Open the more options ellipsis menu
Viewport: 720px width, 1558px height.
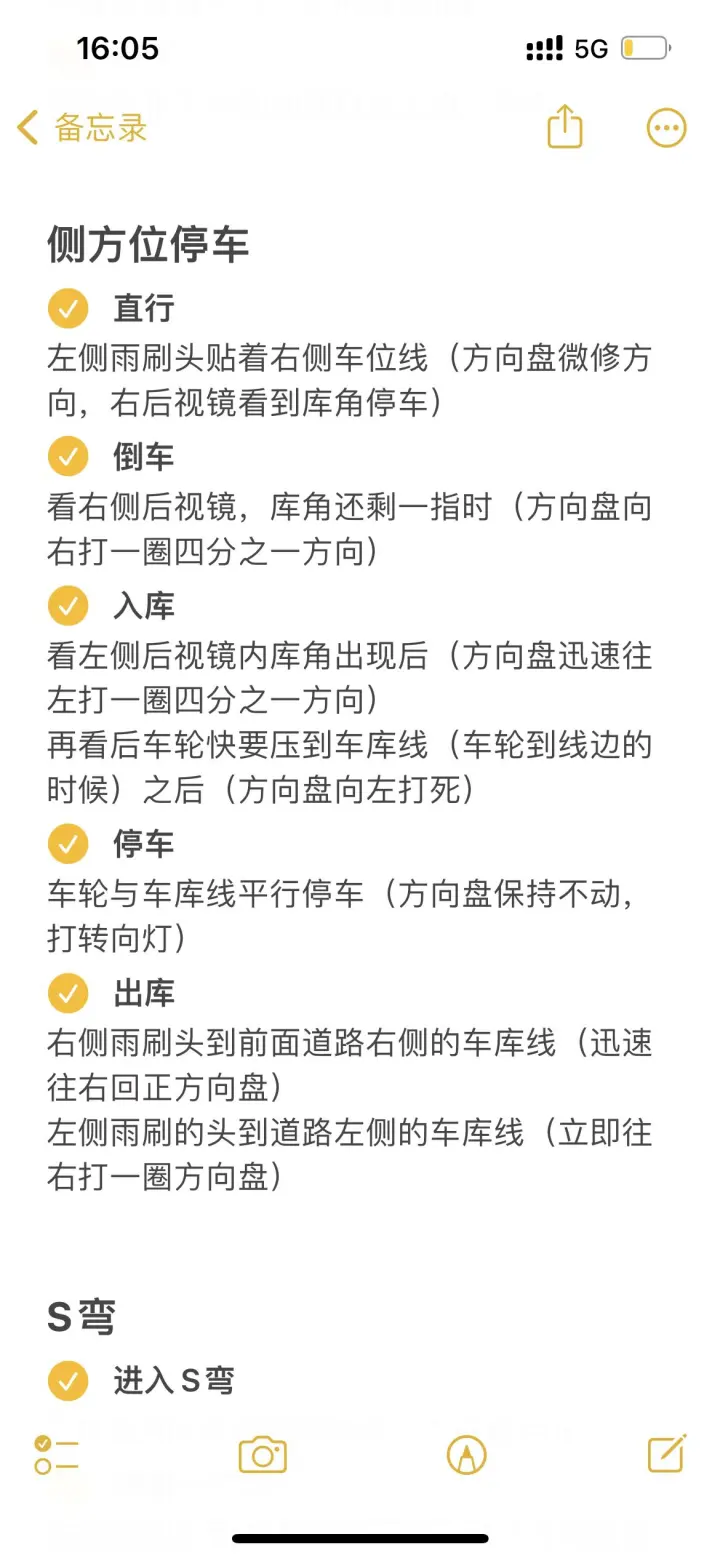[x=667, y=128]
